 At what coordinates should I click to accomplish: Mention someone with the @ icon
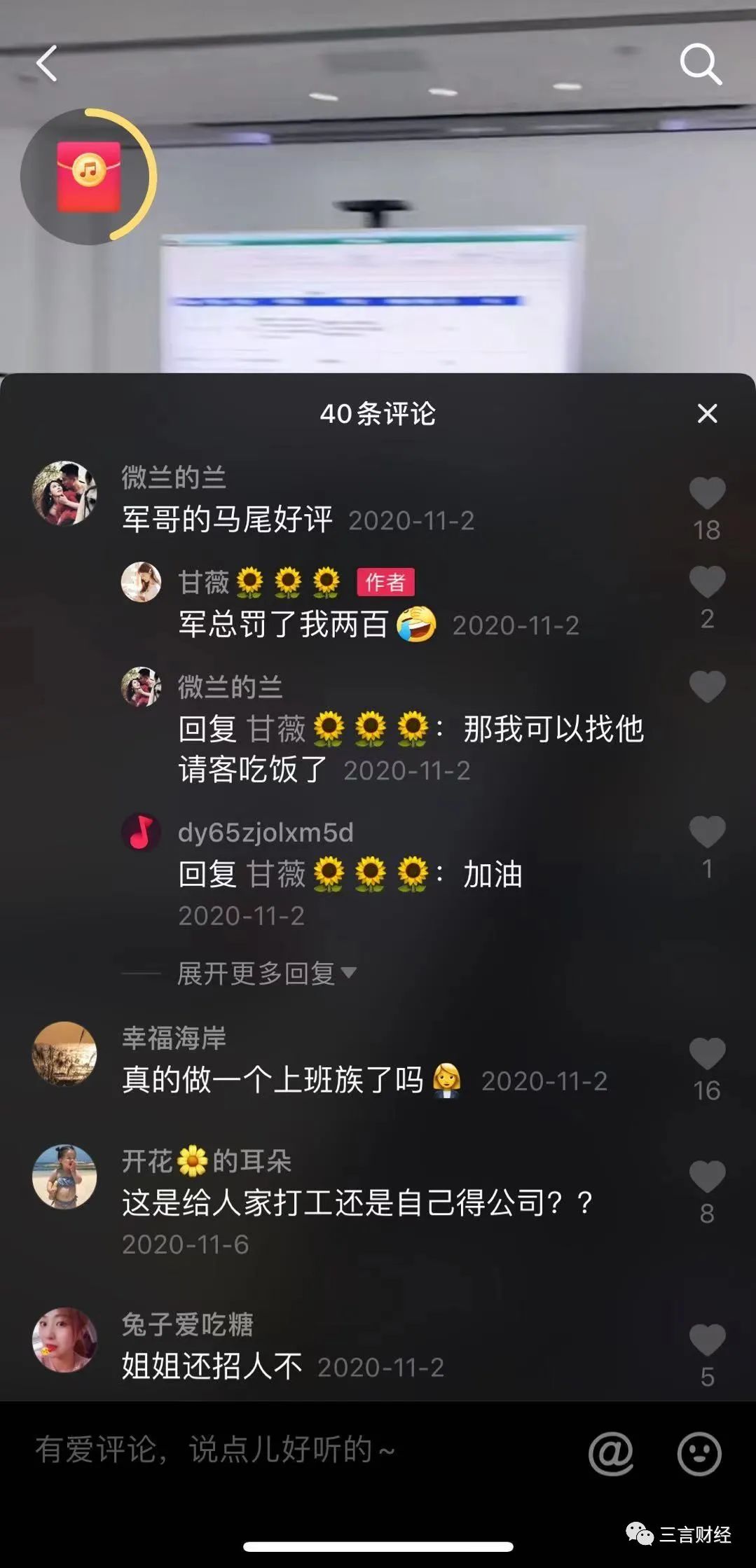click(x=611, y=1453)
